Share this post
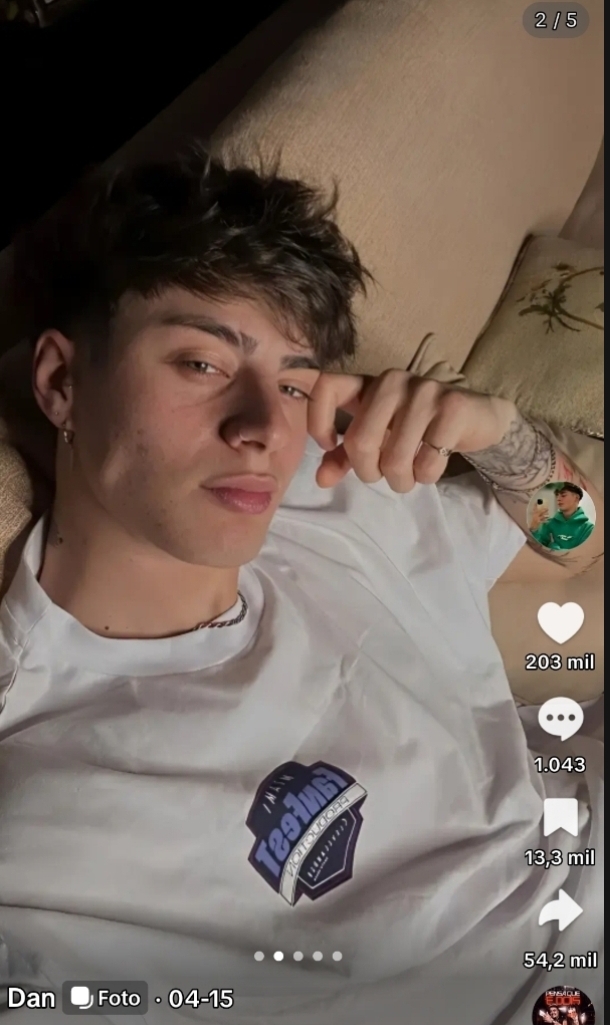Image resolution: width=610 pixels, height=1025 pixels. coord(560,911)
